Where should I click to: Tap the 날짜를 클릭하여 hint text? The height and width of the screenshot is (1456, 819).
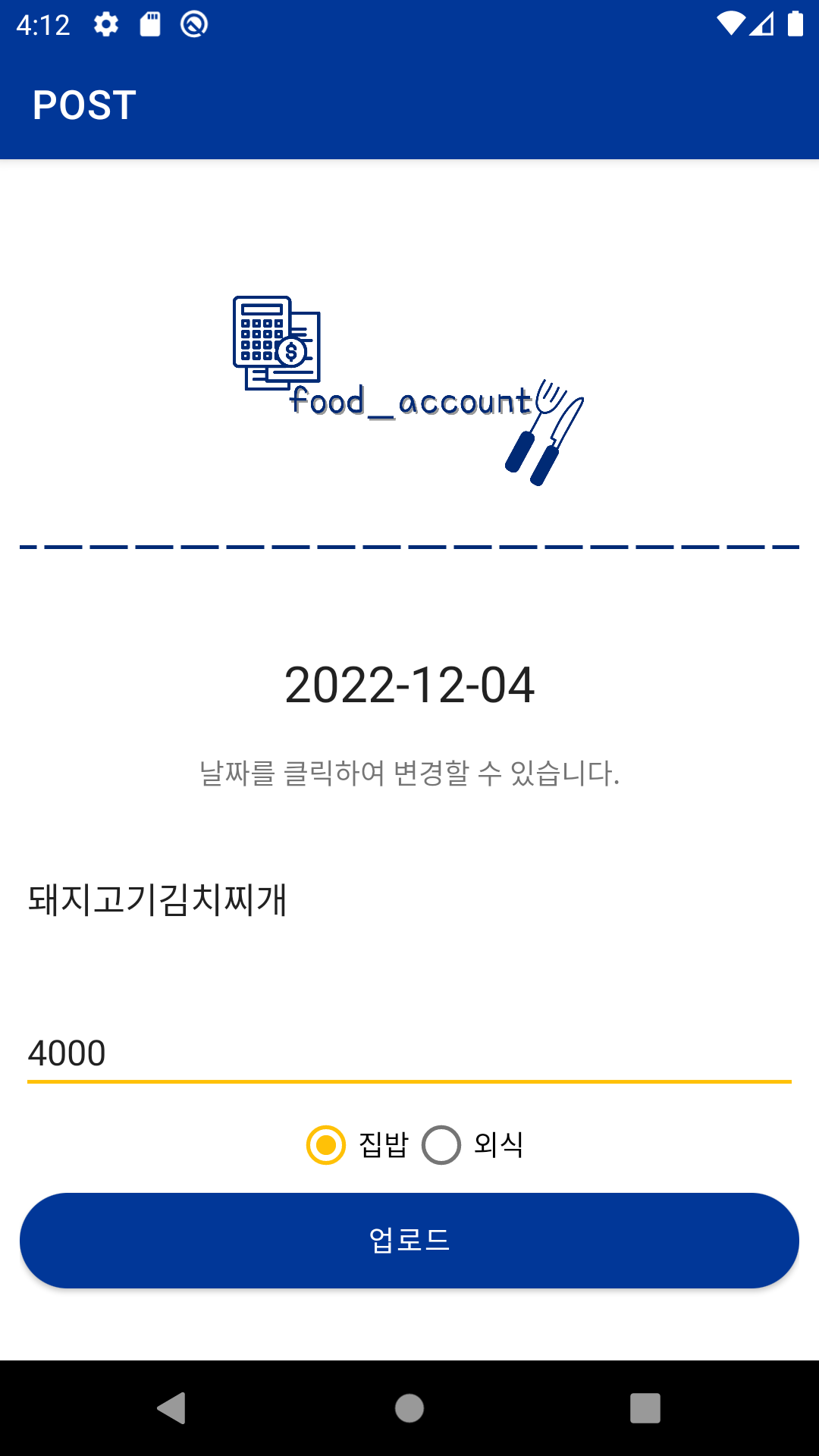tap(409, 773)
